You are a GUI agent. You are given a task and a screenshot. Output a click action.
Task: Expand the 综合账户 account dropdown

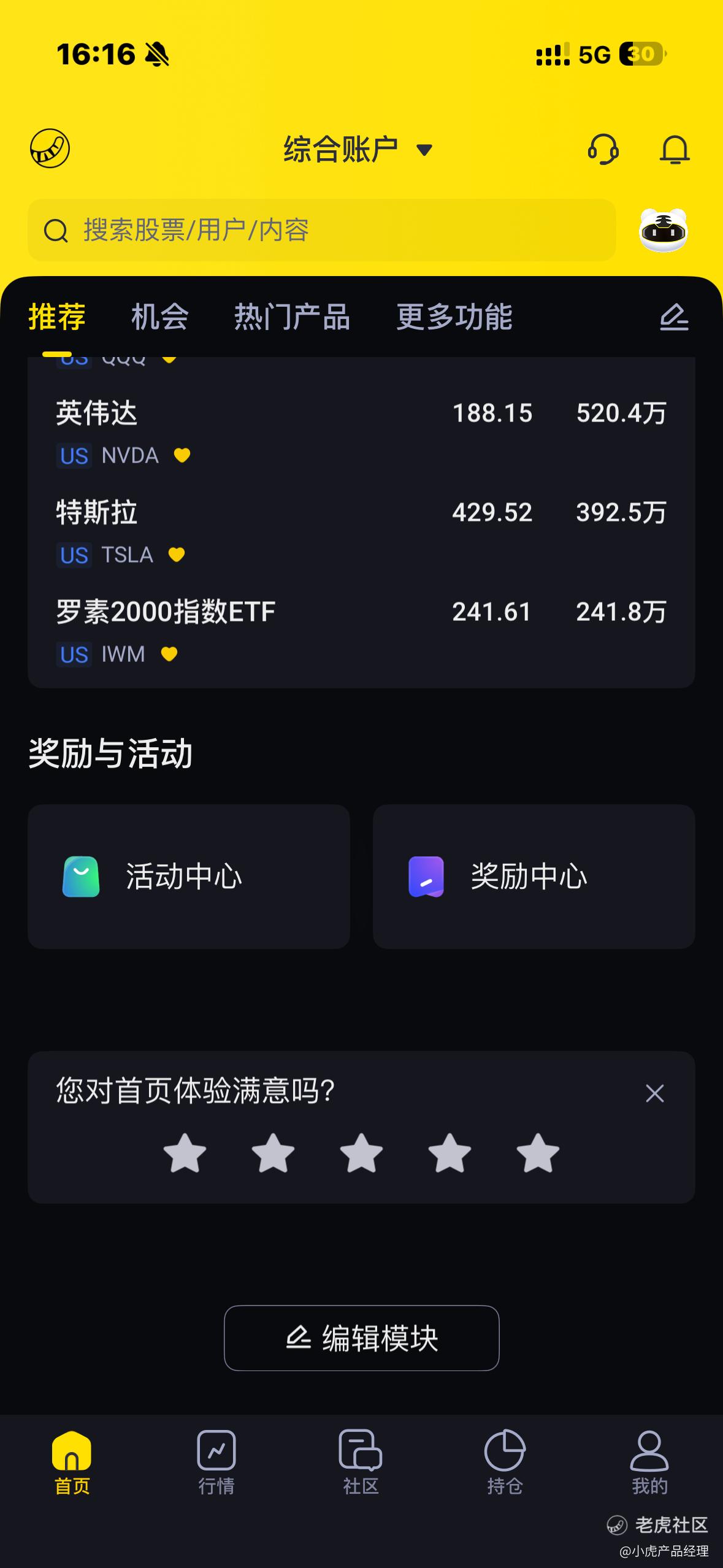358,149
